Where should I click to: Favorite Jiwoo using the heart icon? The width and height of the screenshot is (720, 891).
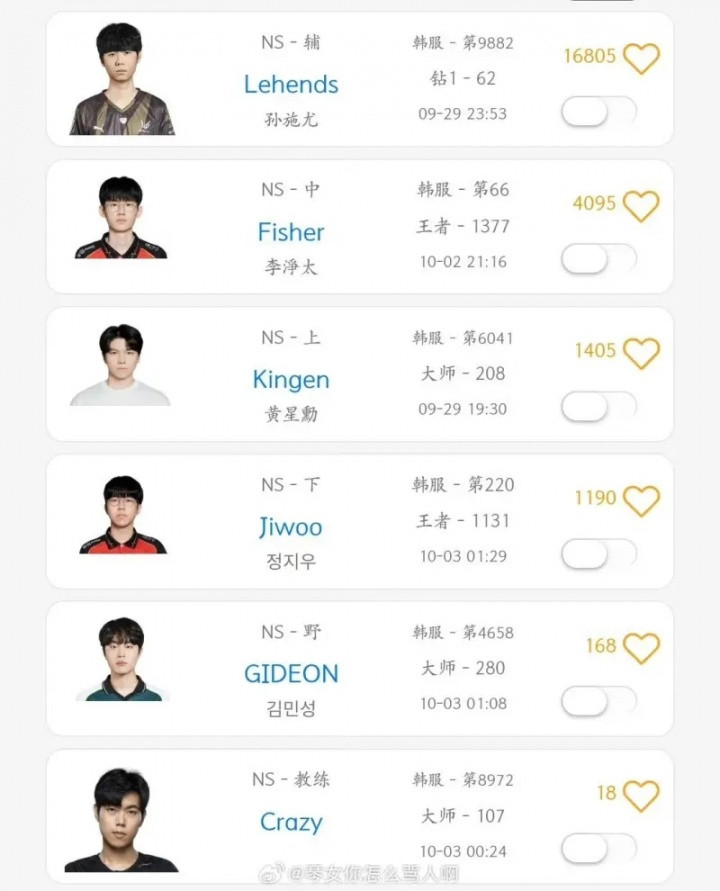641,499
